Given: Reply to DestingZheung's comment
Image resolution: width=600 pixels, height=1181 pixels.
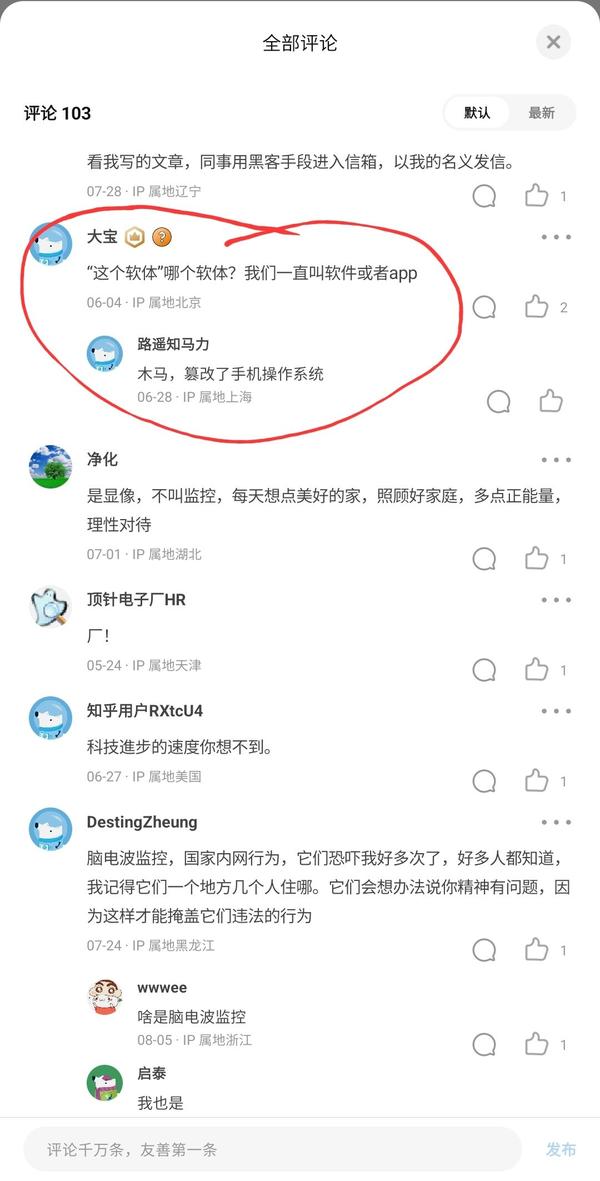Looking at the screenshot, I should tap(484, 950).
